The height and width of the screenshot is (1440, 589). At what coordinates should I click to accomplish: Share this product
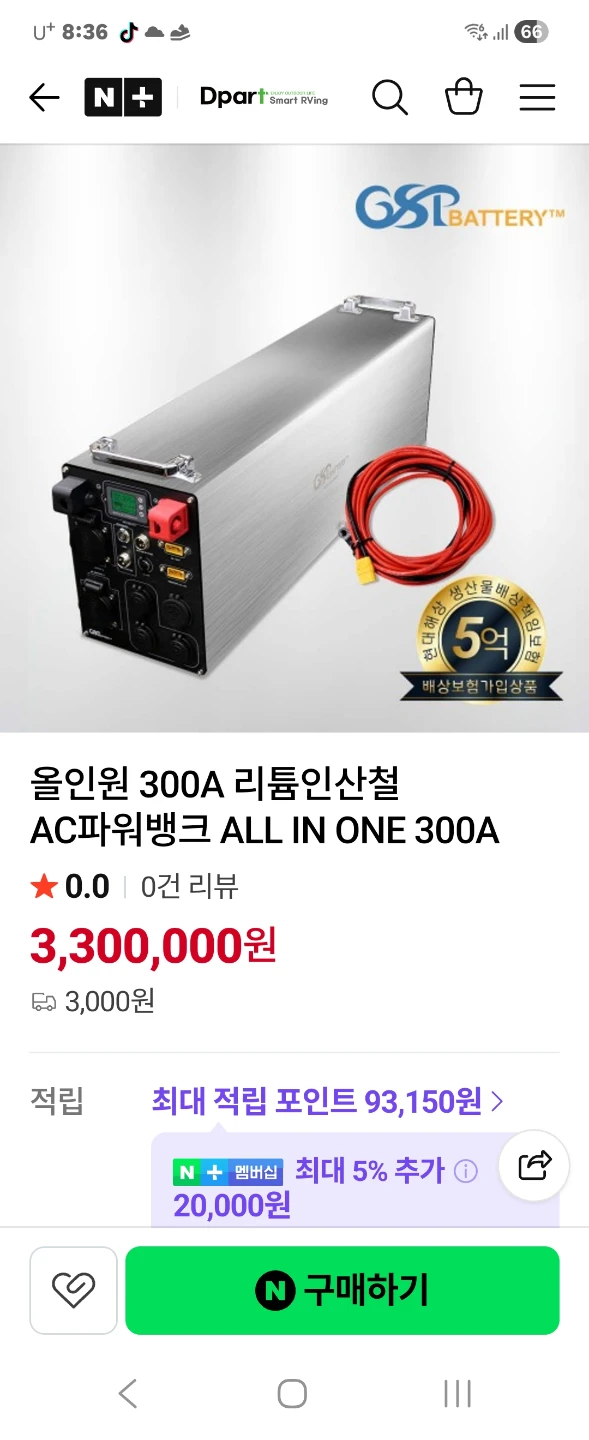[534, 1165]
